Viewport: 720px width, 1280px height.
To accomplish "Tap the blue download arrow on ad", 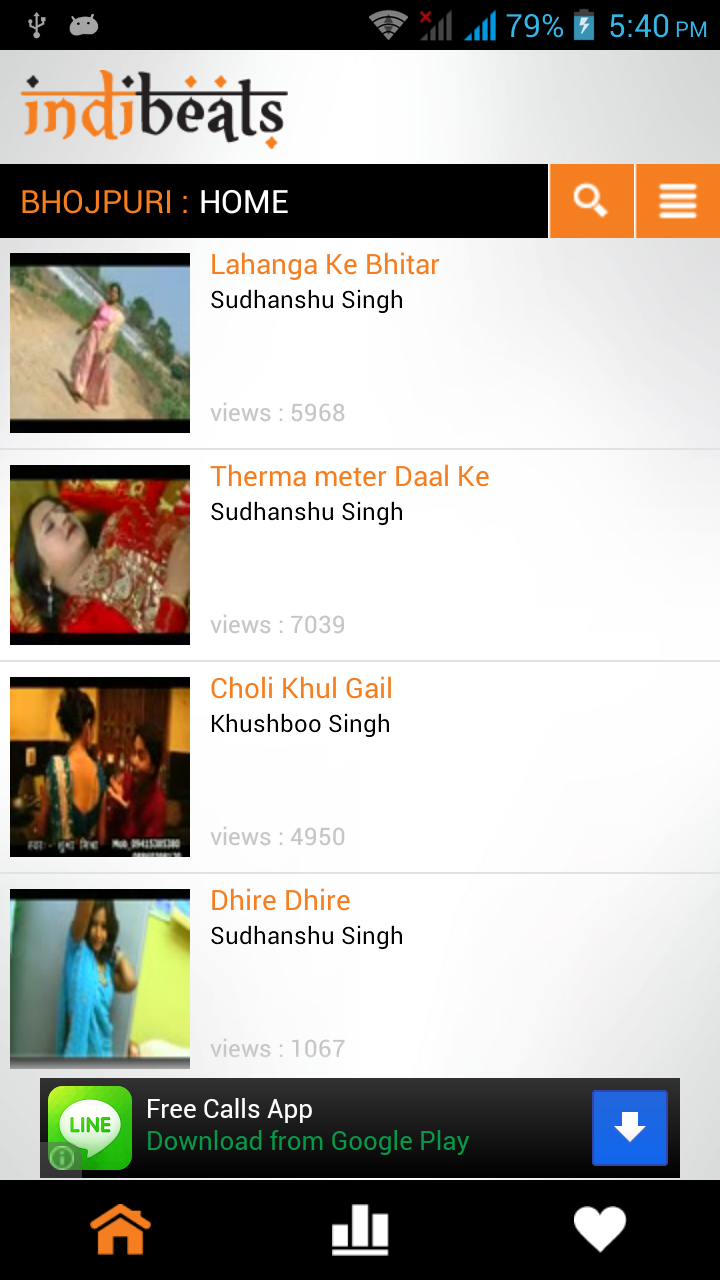I will [x=629, y=1128].
